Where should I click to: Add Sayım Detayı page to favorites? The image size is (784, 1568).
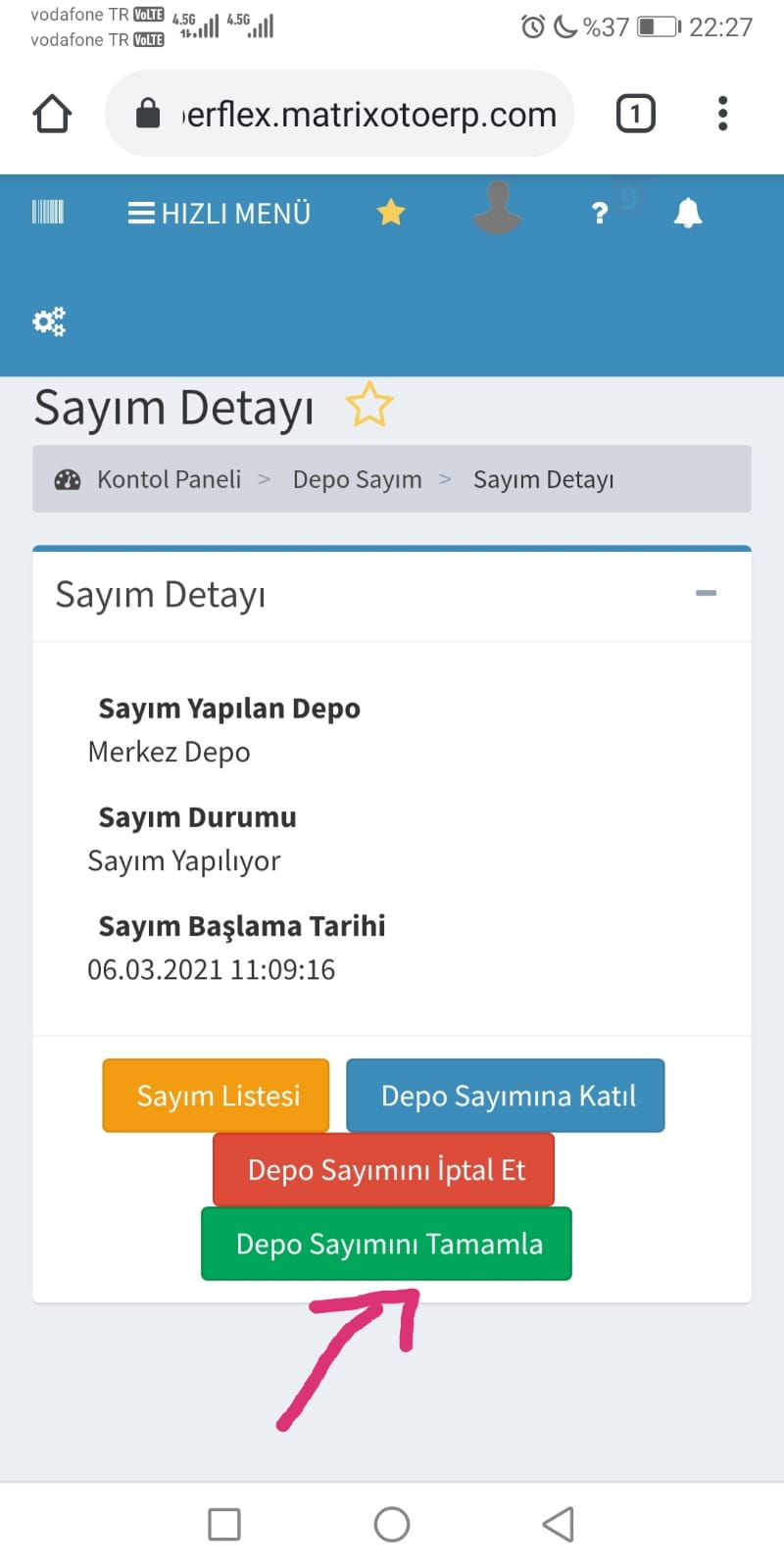[369, 406]
